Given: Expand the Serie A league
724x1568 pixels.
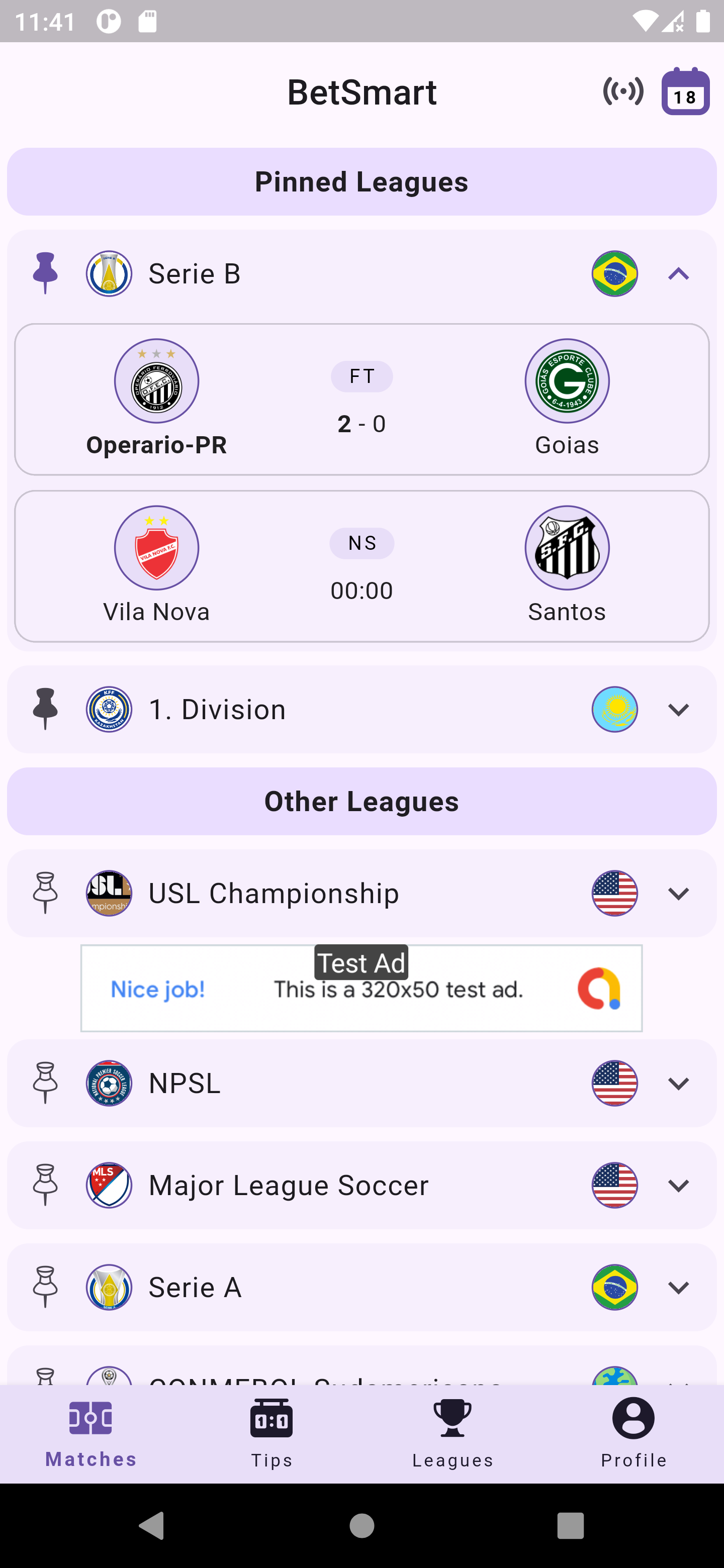Looking at the screenshot, I should point(678,1288).
